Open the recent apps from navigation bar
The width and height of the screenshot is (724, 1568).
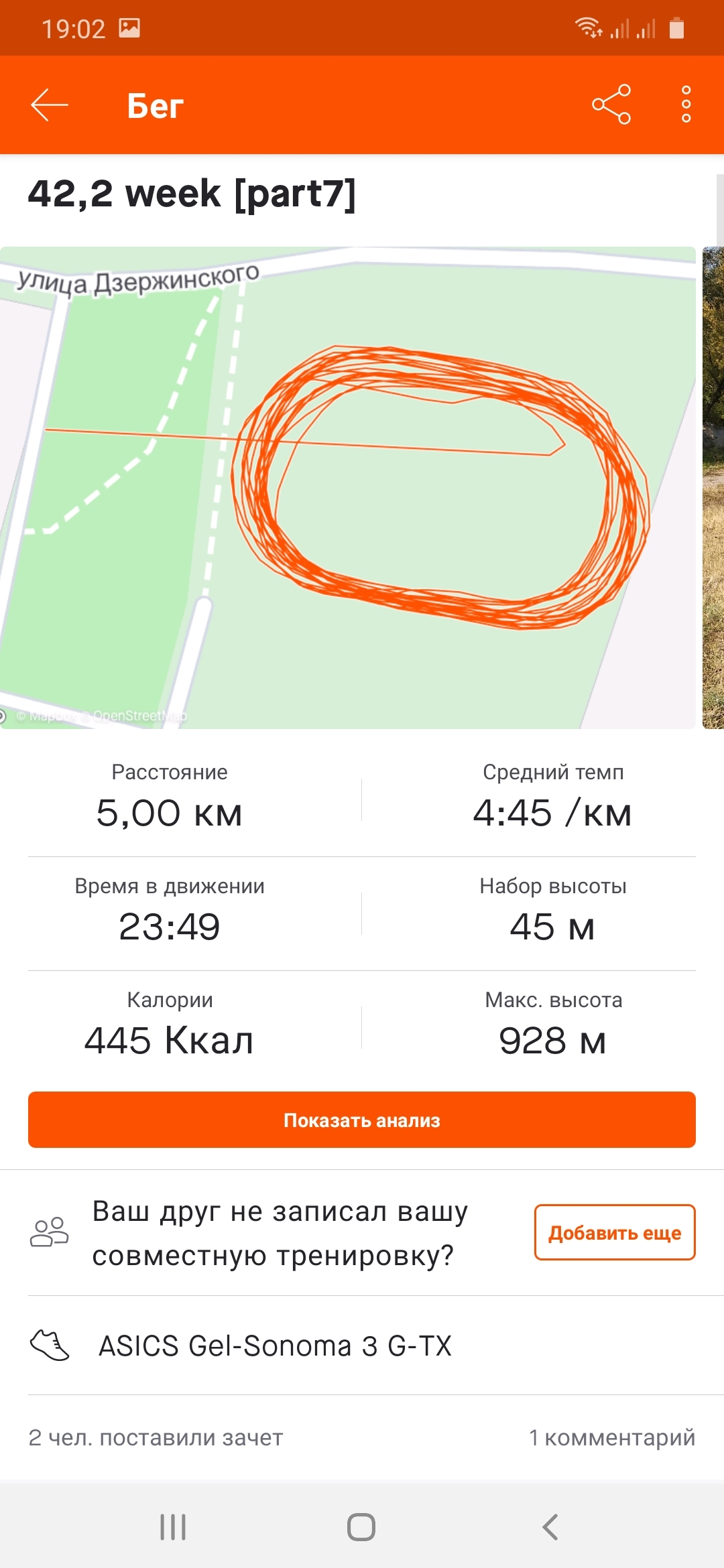173,1527
